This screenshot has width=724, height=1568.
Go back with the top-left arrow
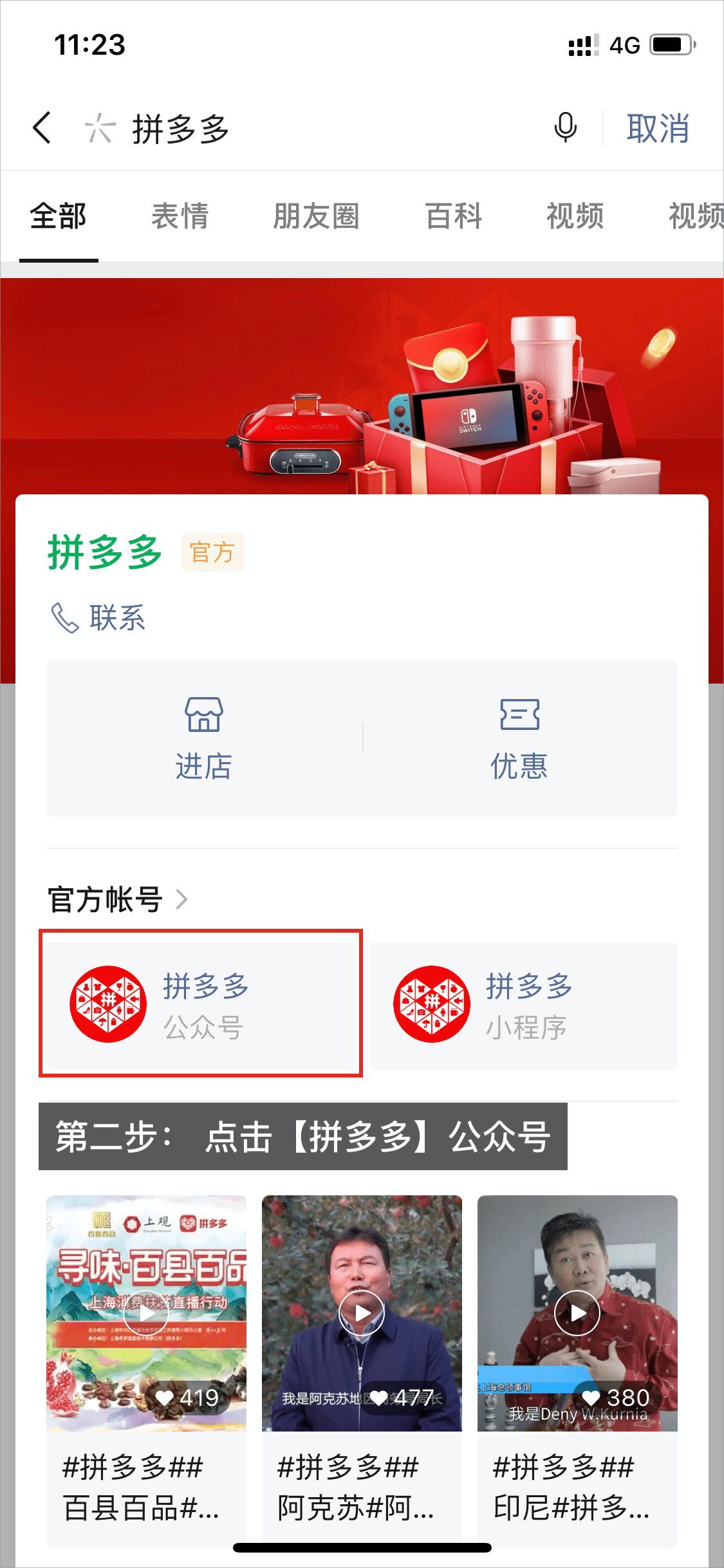tap(42, 127)
